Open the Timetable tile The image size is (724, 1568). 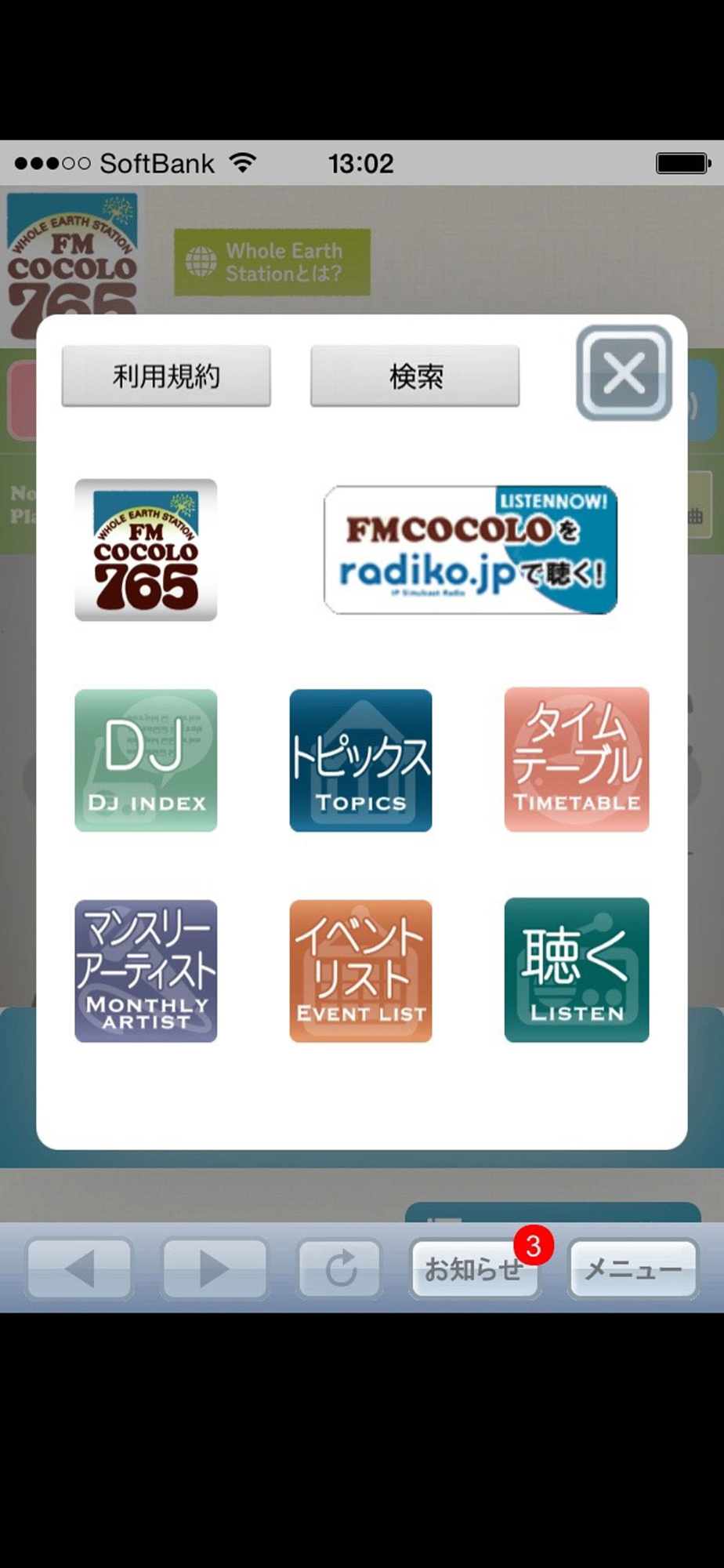(x=577, y=760)
